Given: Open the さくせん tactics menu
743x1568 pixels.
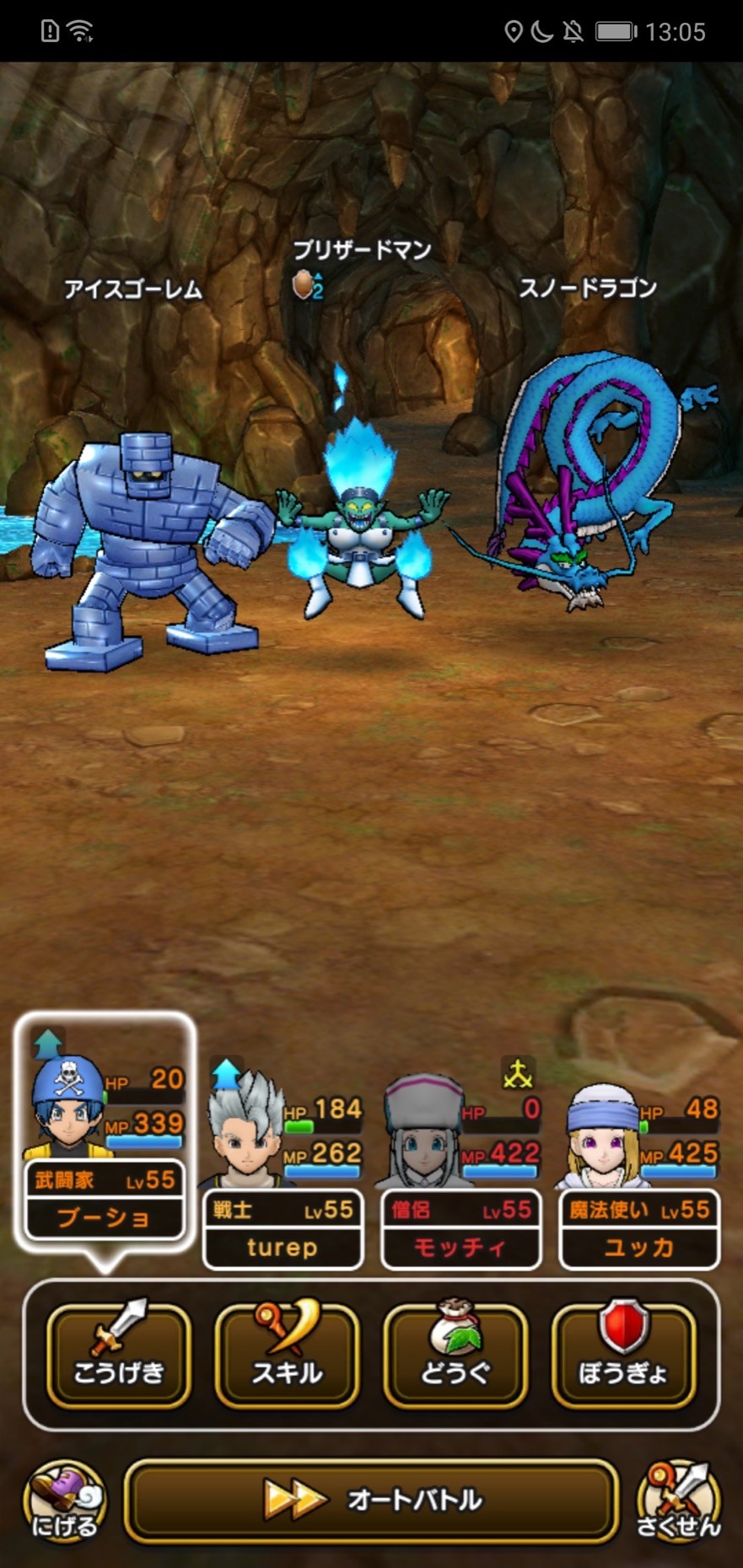Looking at the screenshot, I should tap(679, 1502).
